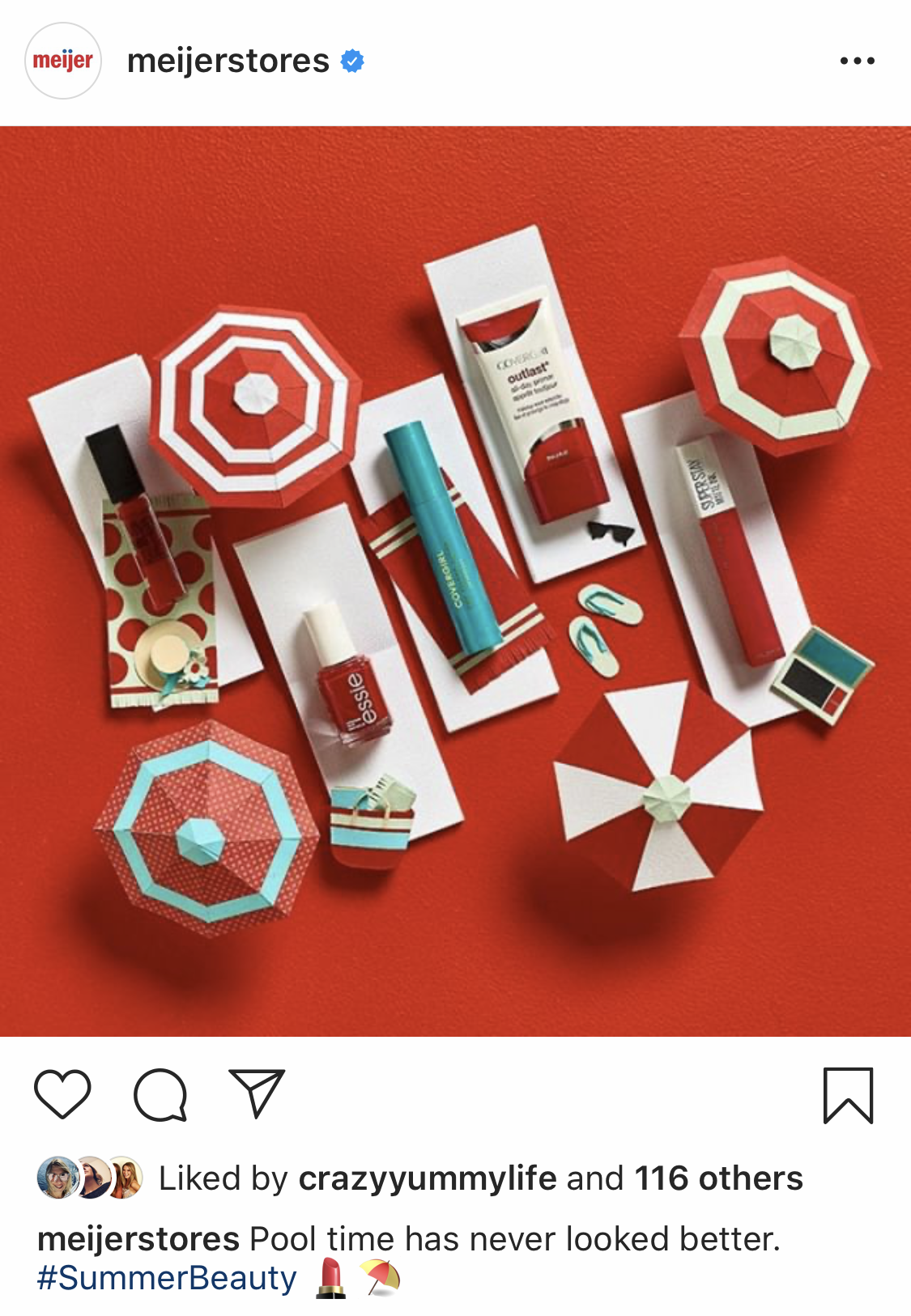Open the Meijer beauty products post image

[x=455, y=580]
